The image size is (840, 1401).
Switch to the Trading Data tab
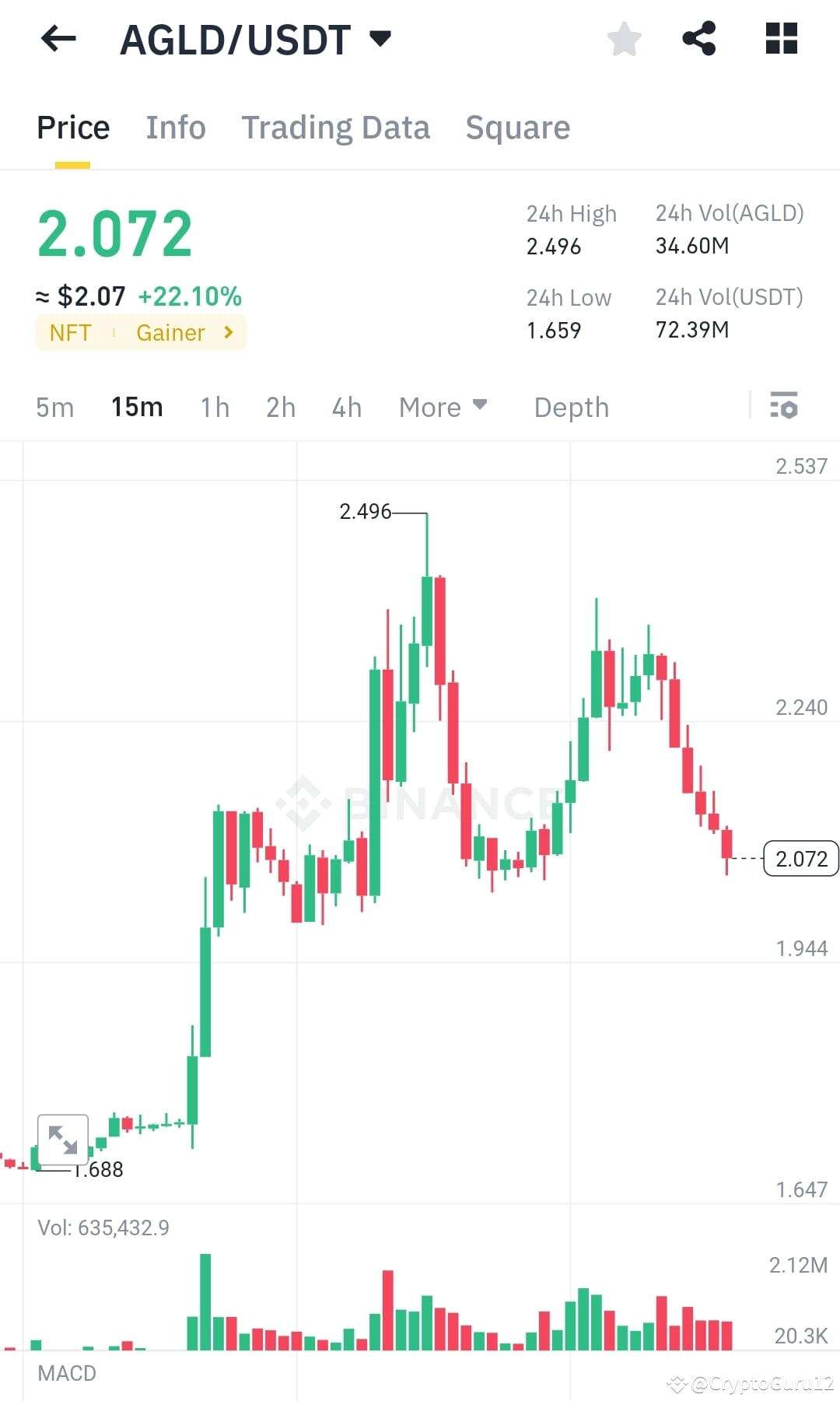tap(336, 127)
